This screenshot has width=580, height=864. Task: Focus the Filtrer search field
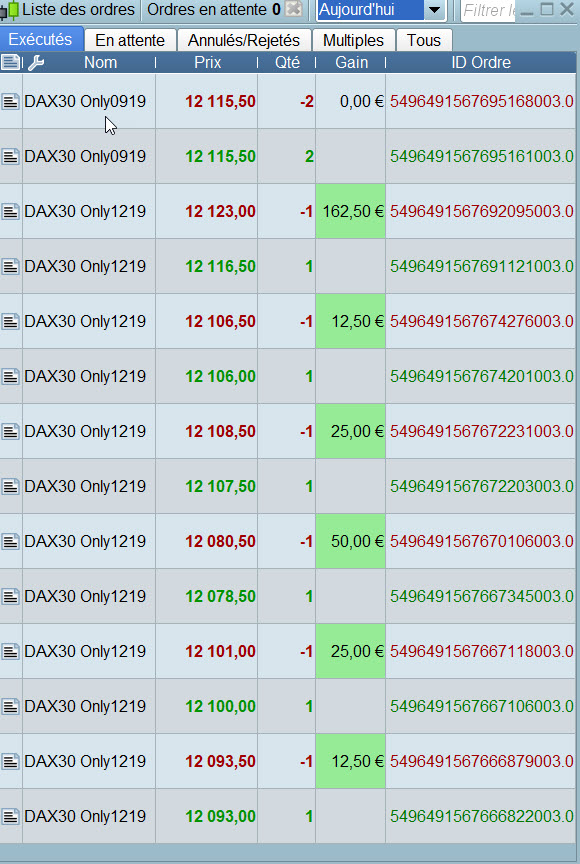488,10
